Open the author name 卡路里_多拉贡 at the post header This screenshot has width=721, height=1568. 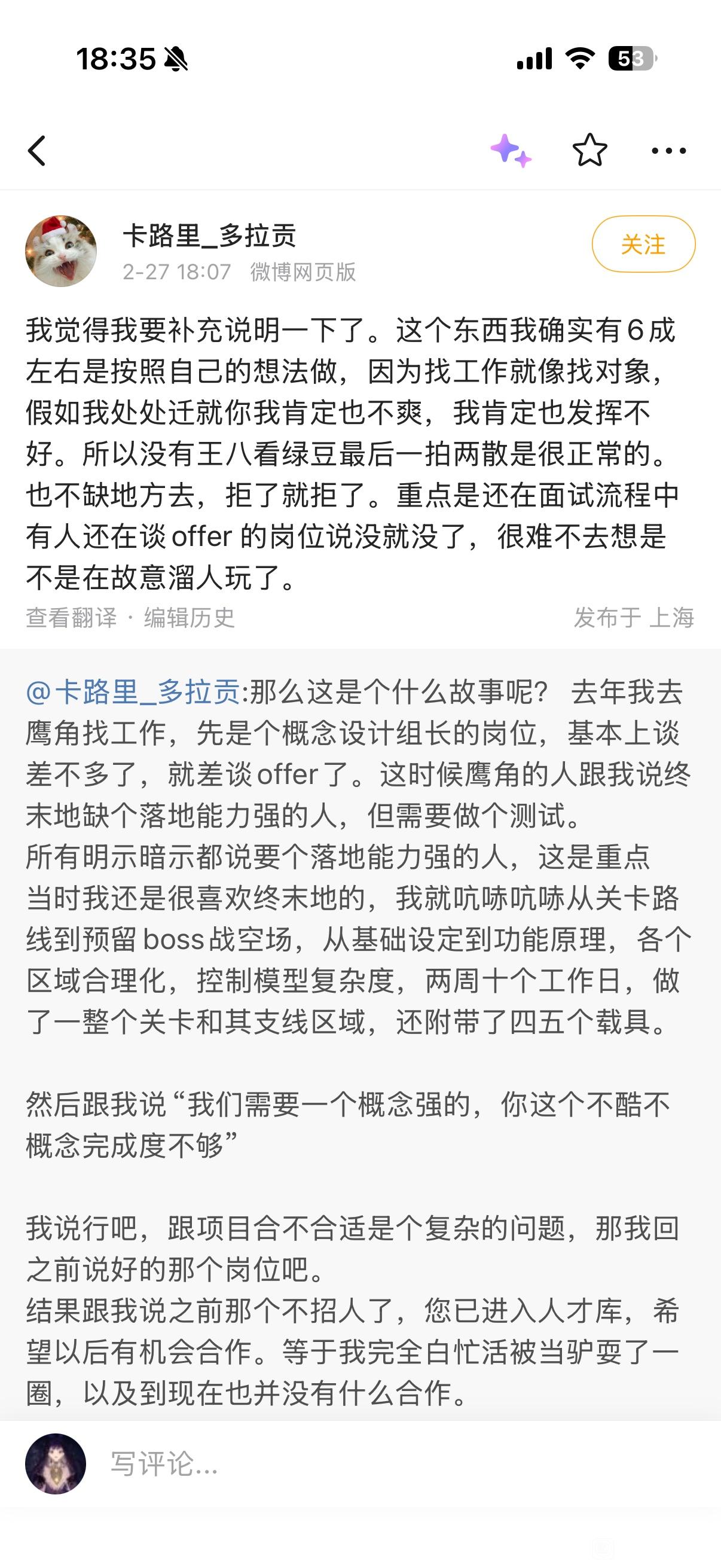point(209,236)
